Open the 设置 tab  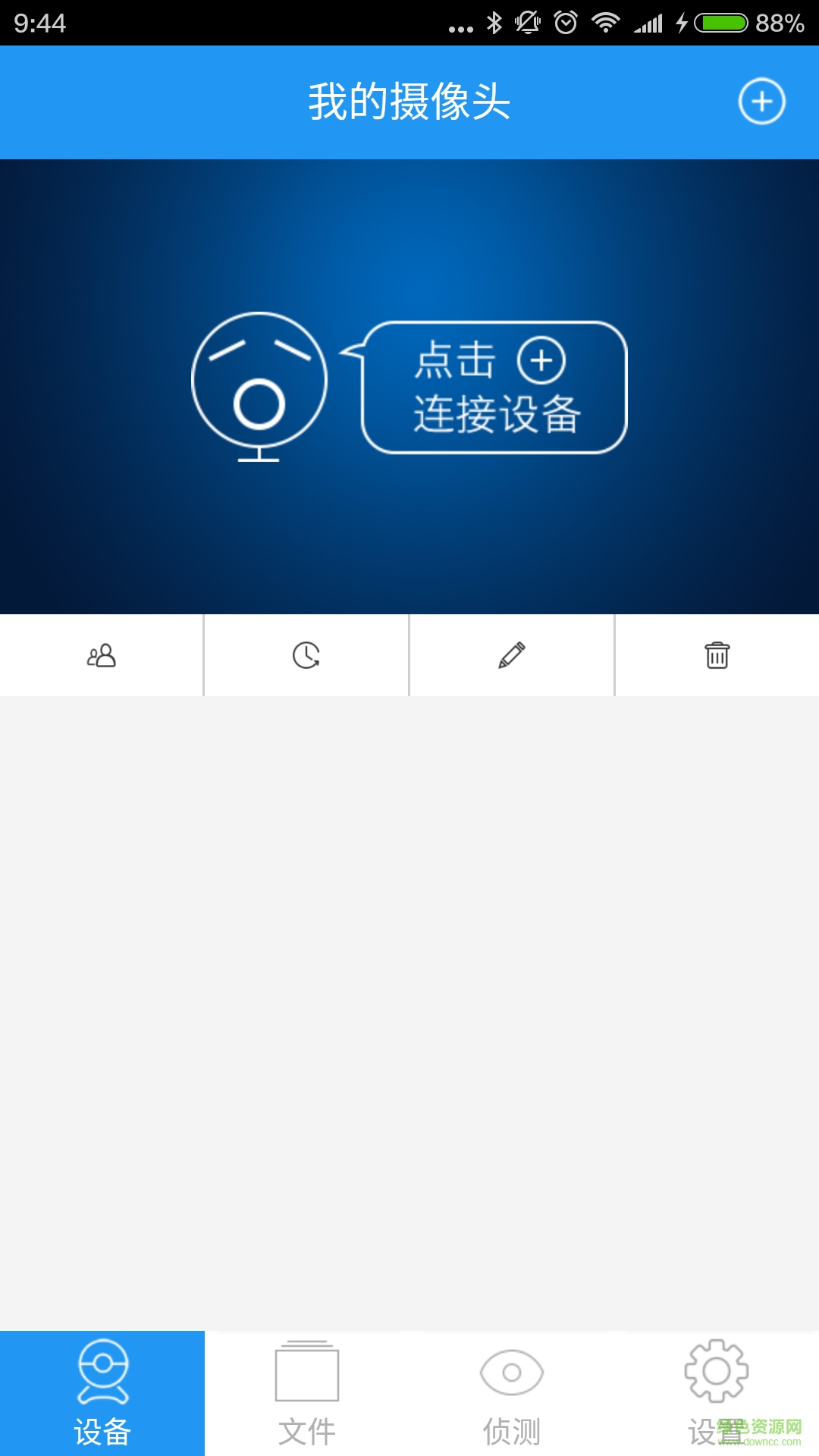point(716,1399)
